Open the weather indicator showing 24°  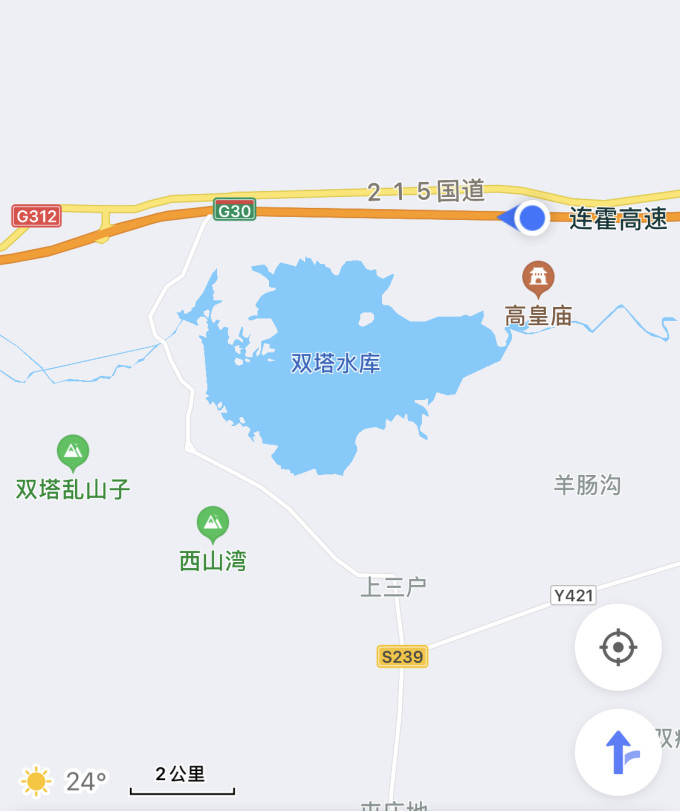tap(62, 780)
